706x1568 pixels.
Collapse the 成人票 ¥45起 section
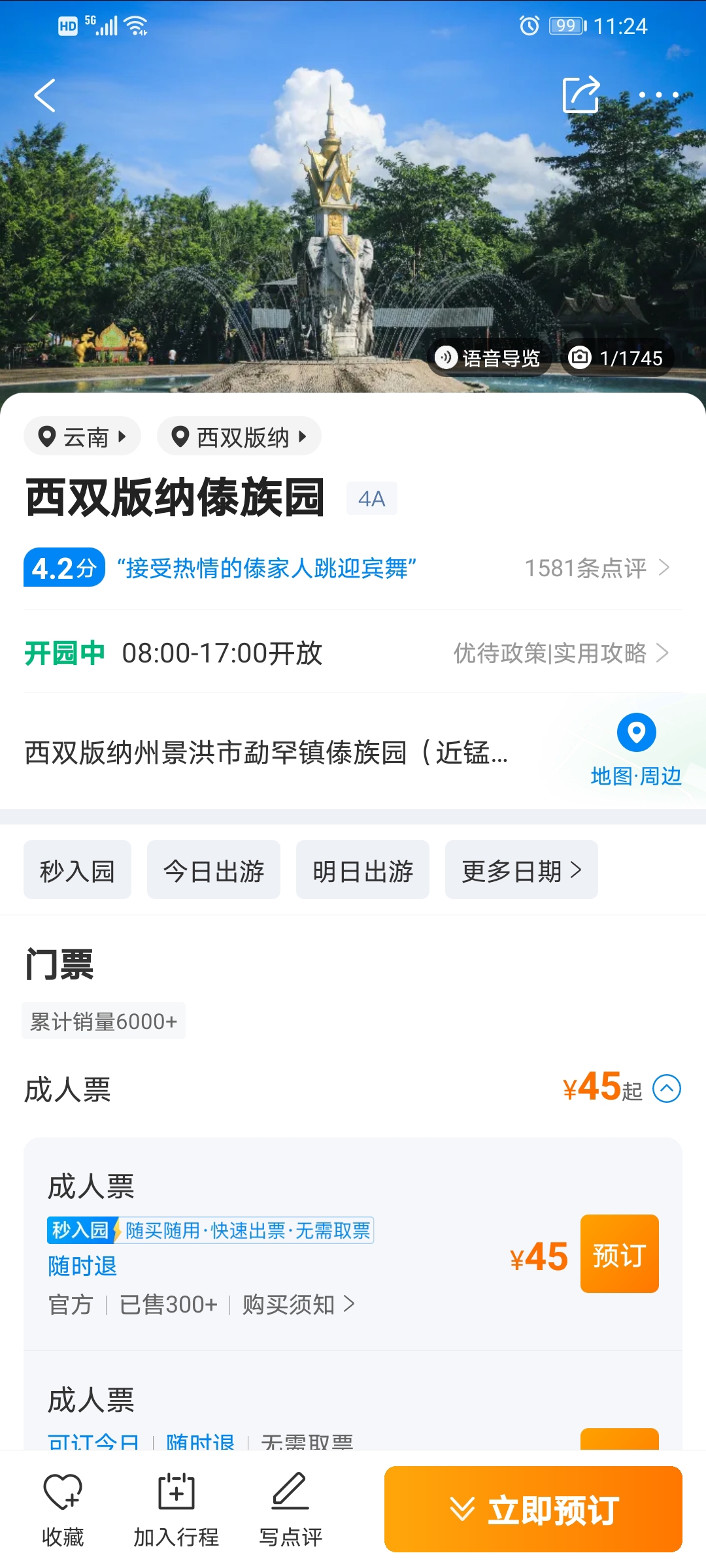[x=667, y=1088]
